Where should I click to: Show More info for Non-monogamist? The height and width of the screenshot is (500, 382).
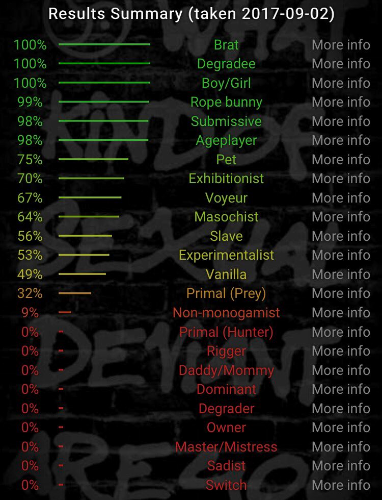341,313
